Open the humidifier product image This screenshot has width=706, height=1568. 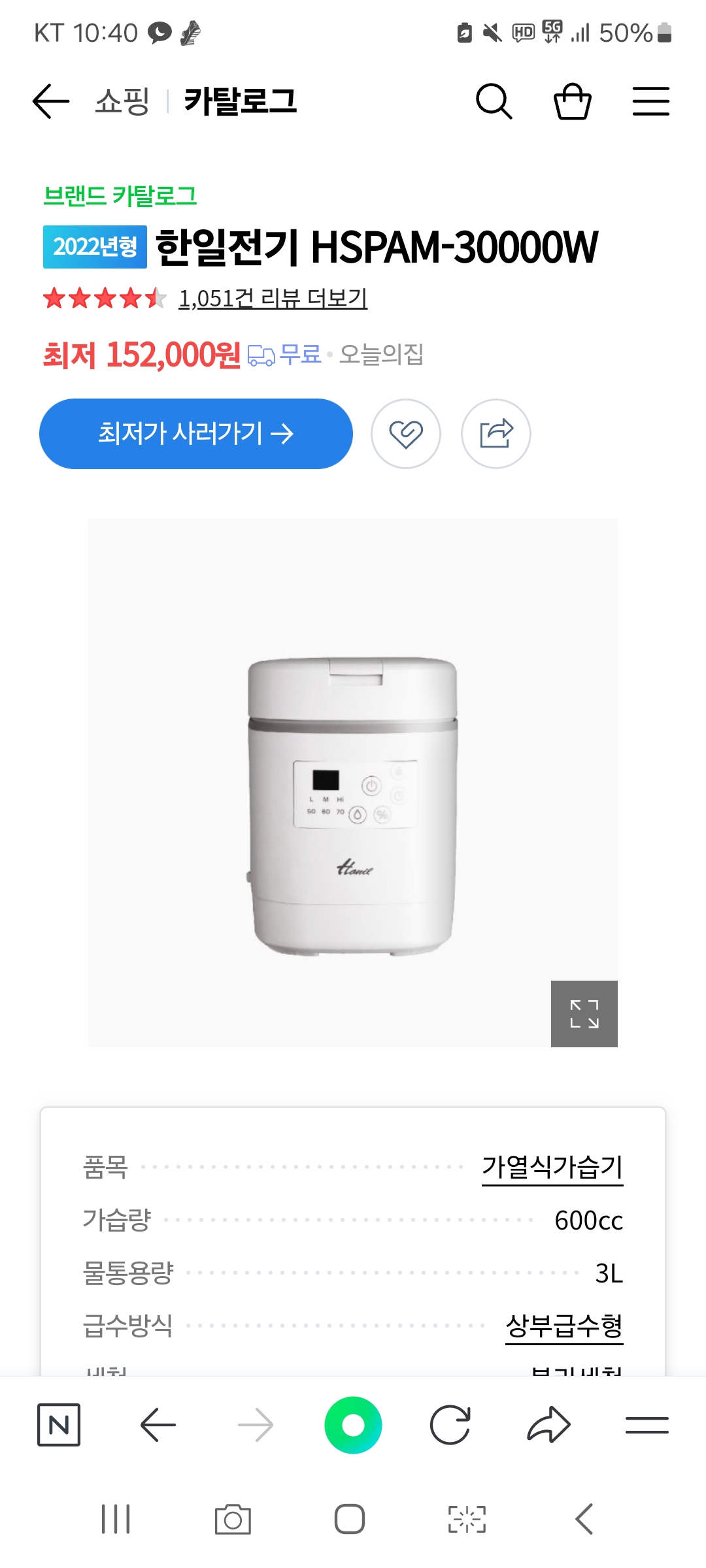[x=353, y=783]
